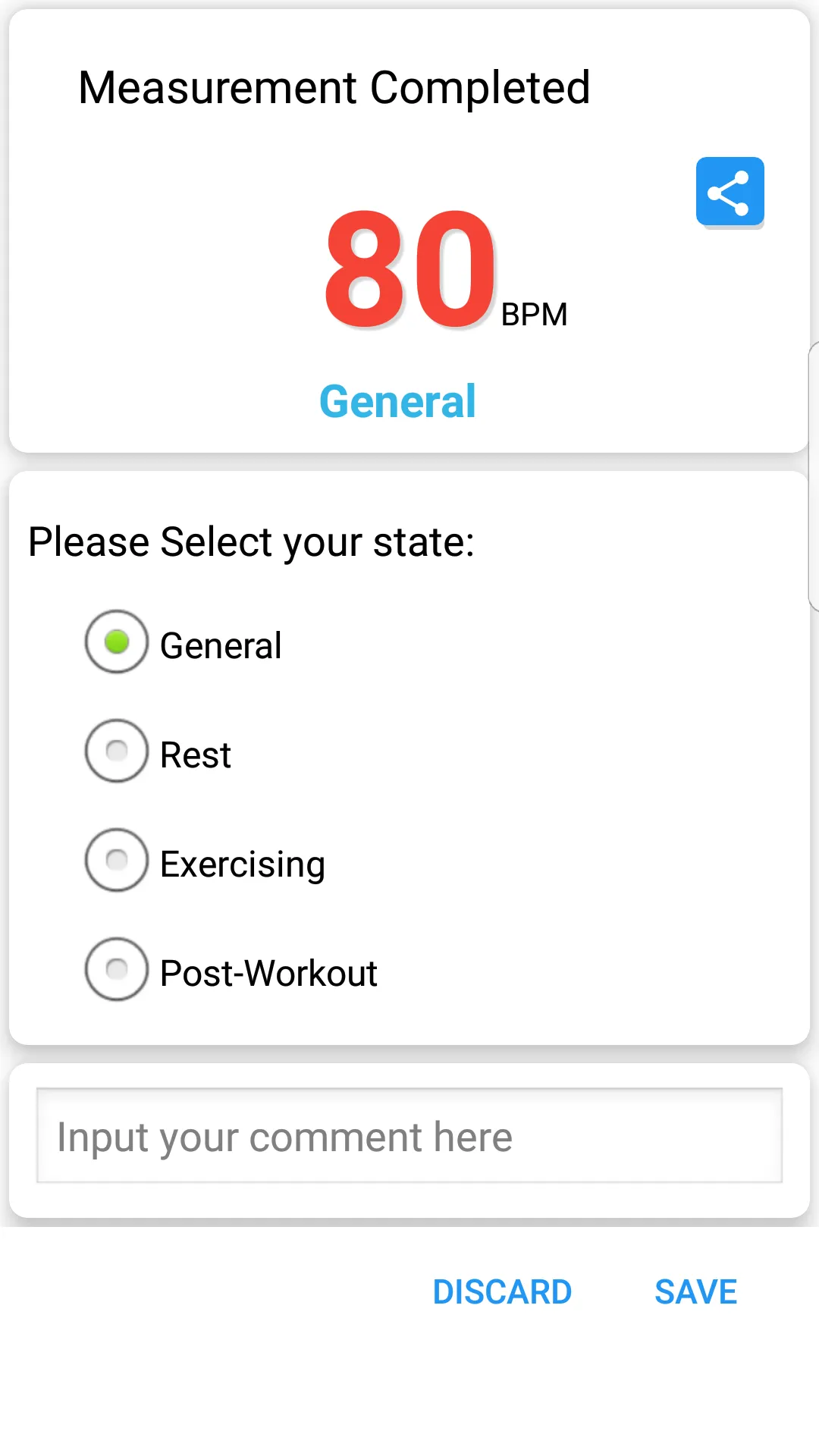Select the General radio button
The image size is (819, 1456).
point(116,642)
